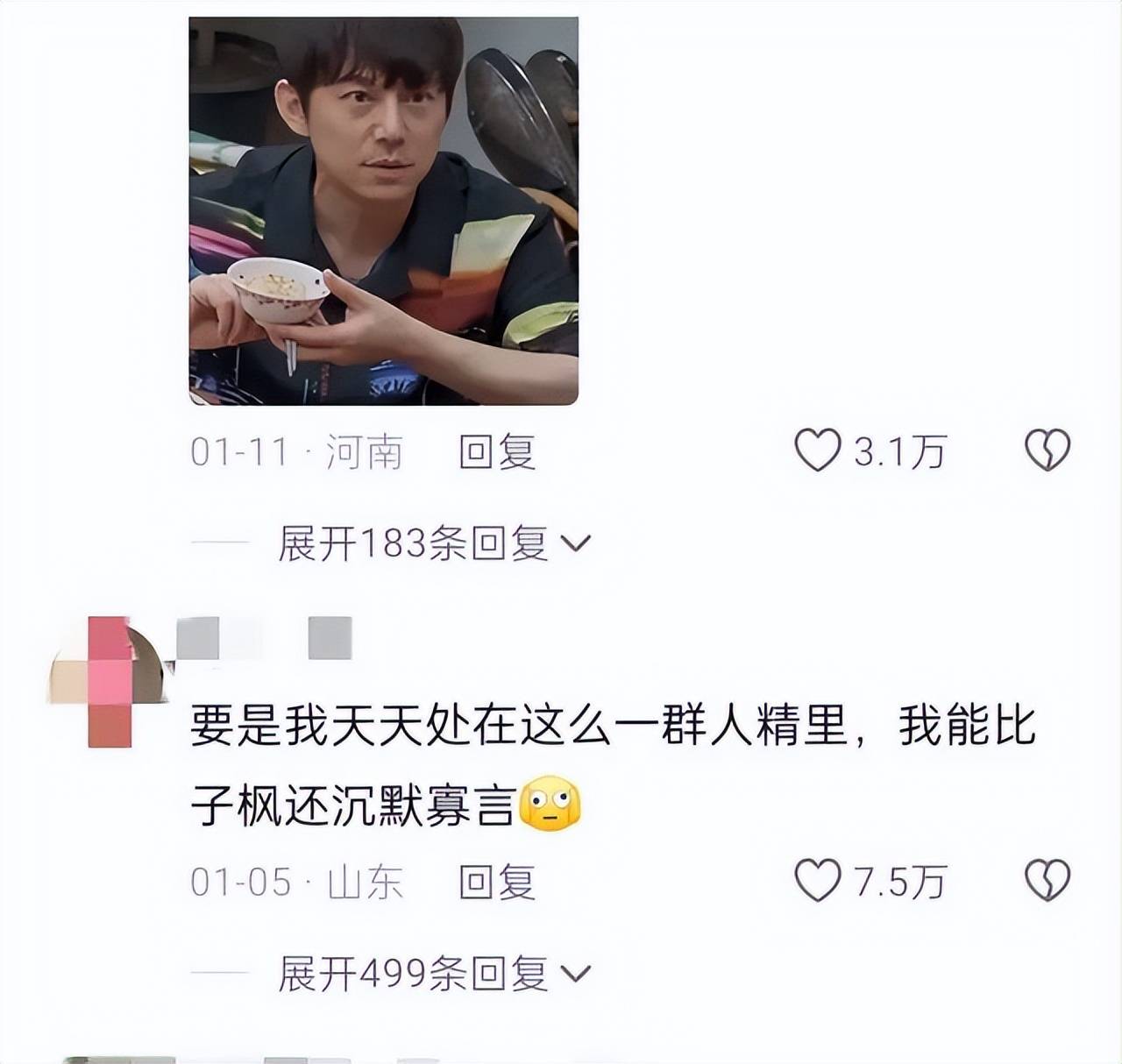Expand 499 replies

(434, 974)
